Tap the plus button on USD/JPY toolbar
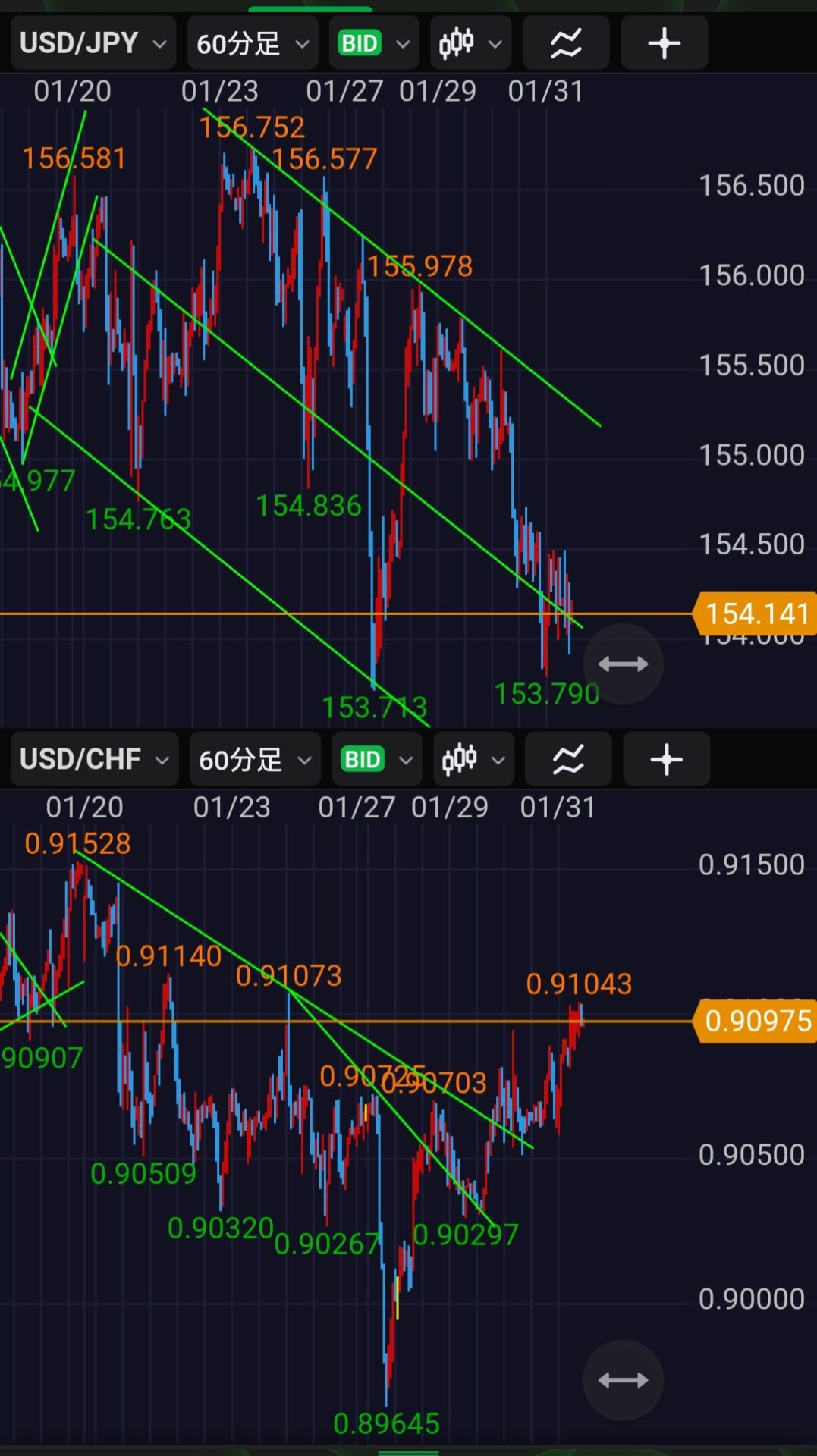 click(664, 43)
